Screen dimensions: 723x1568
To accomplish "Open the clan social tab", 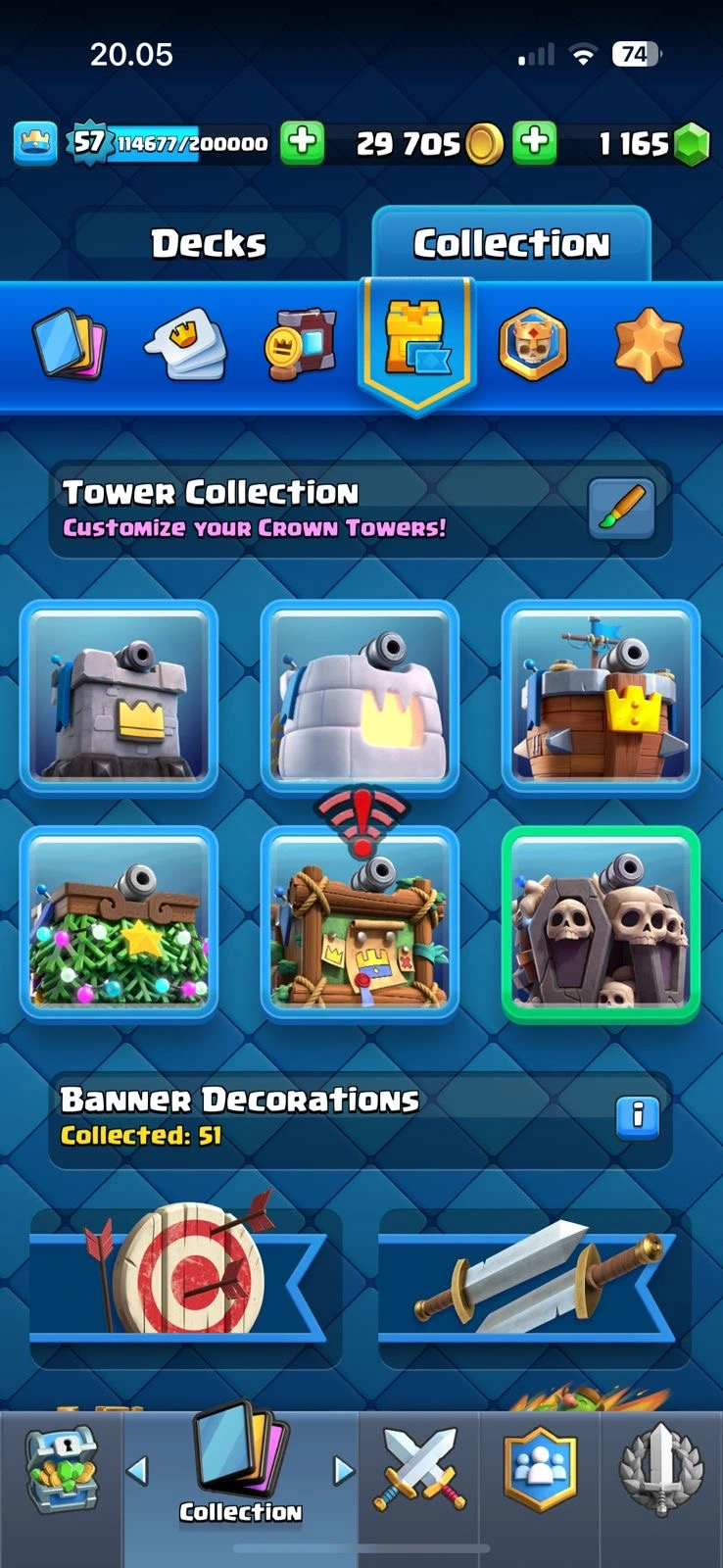I will click(540, 1470).
